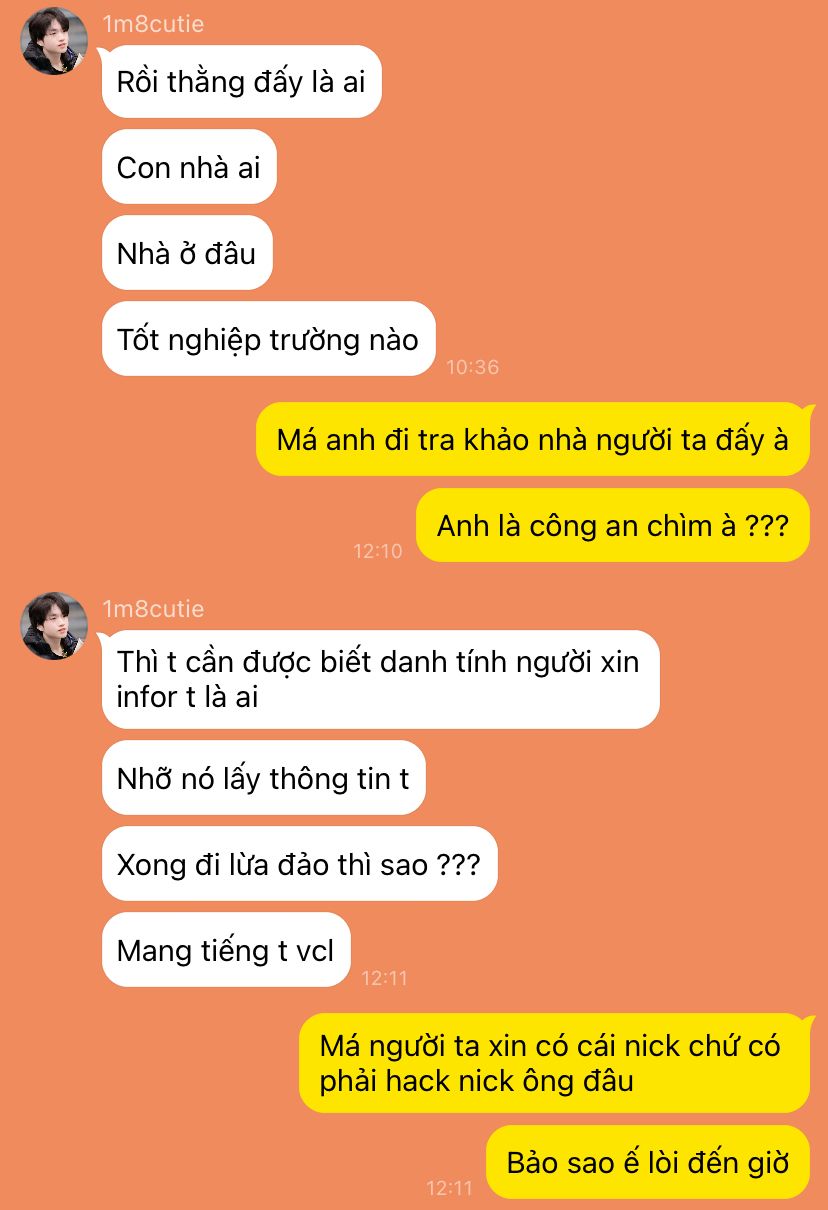
Task: Tap 1m8cutie's avatar beside "Thì t cần được biết"
Action: tap(54, 626)
